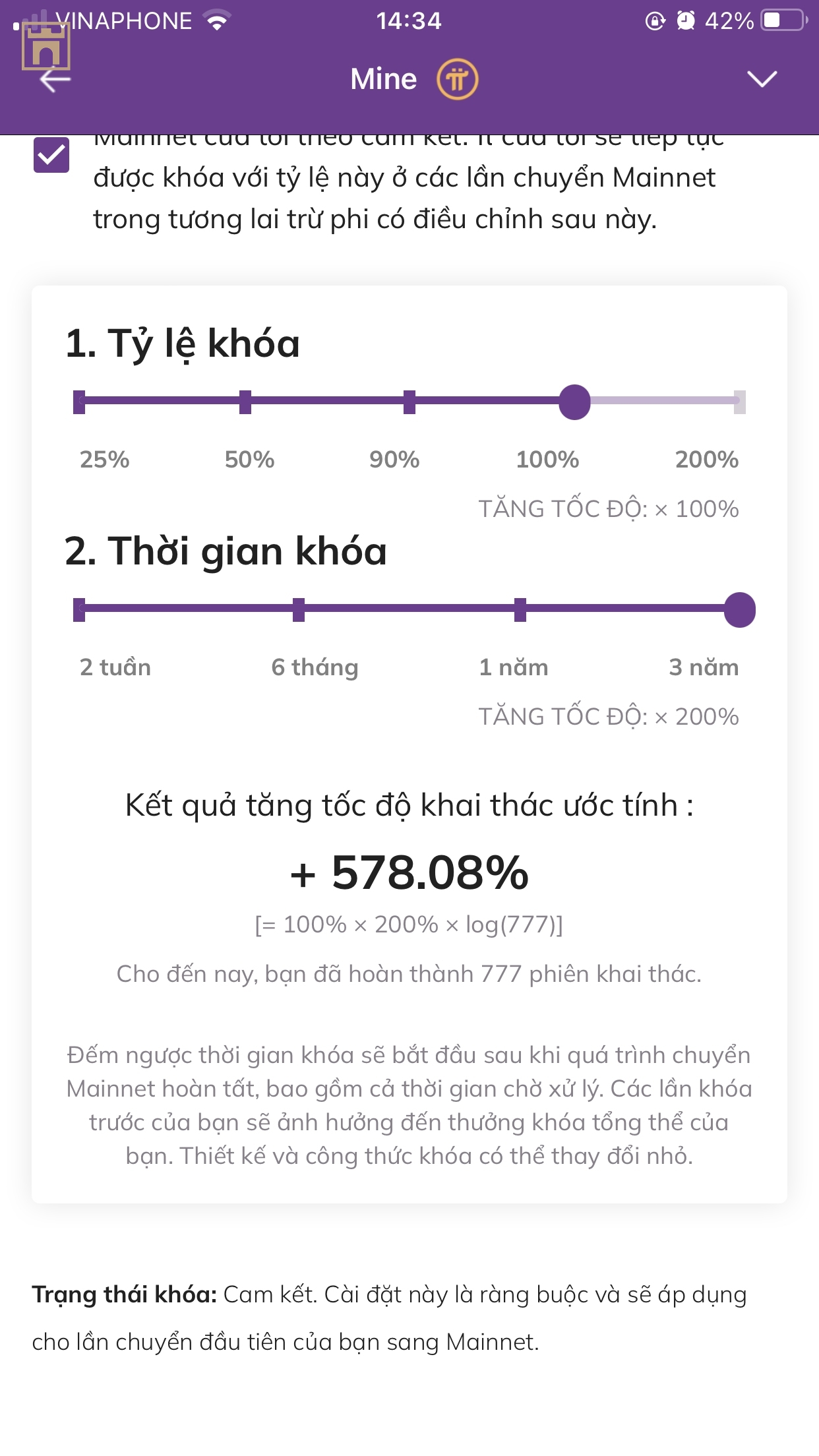The image size is (819, 1456).
Task: Select 1 năm lockup duration
Action: point(520,609)
